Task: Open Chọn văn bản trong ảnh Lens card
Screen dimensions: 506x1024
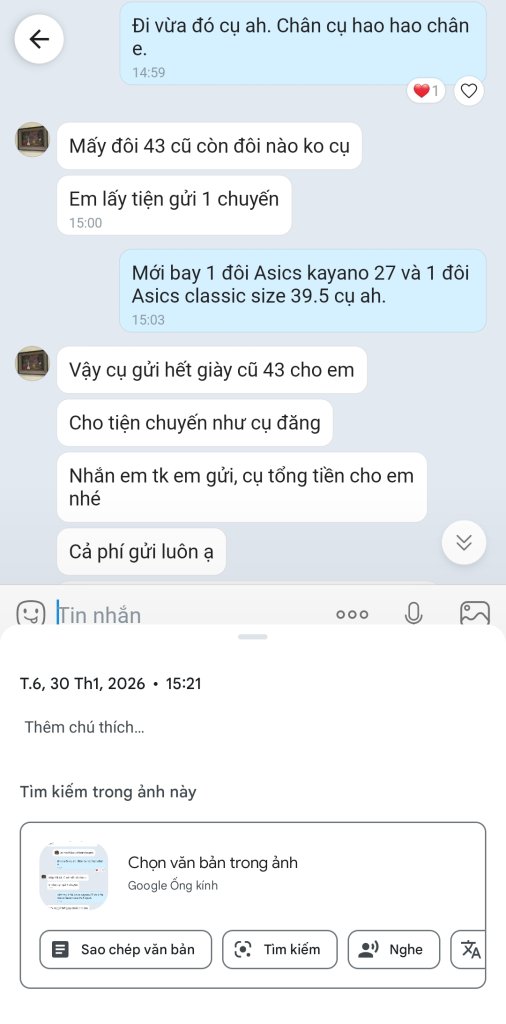Action: pyautogui.click(x=253, y=874)
